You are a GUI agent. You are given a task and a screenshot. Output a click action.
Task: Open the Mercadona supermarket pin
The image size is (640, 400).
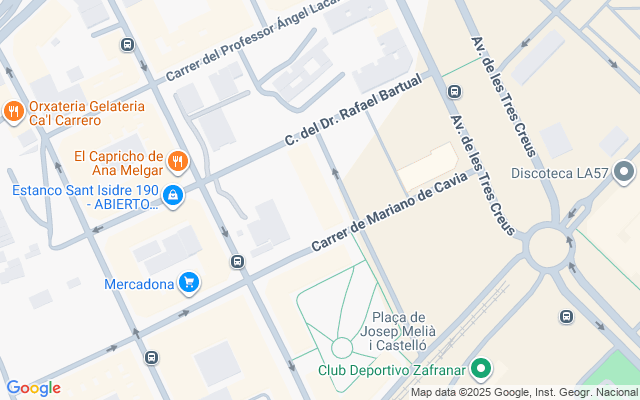(x=189, y=282)
